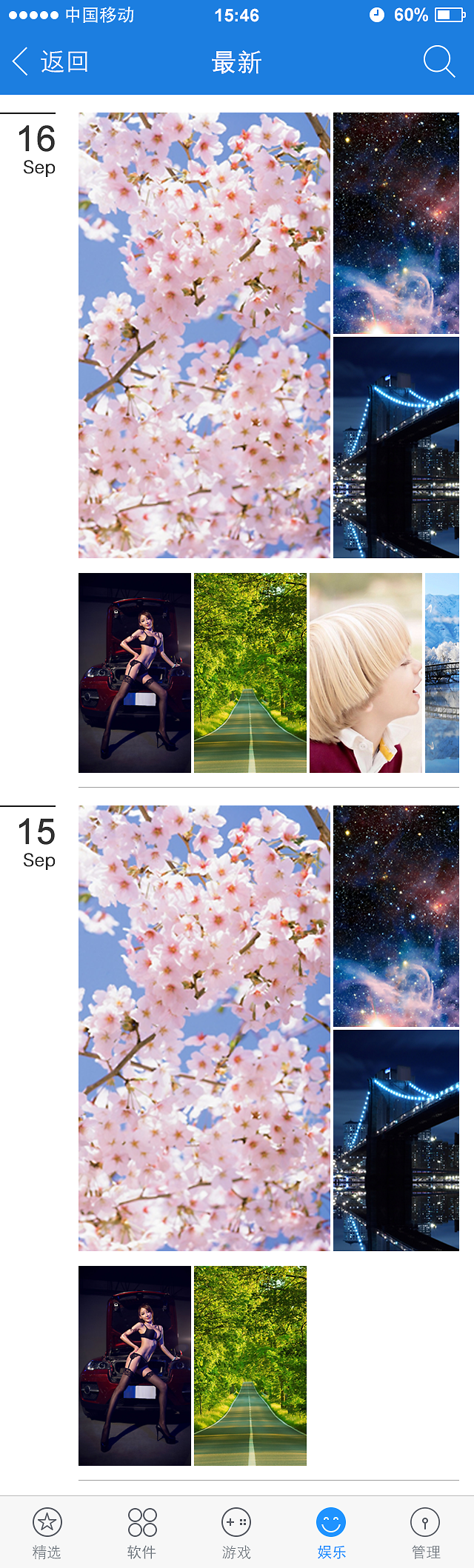
Task: Switch to the 精选 tab
Action: click(47, 1531)
